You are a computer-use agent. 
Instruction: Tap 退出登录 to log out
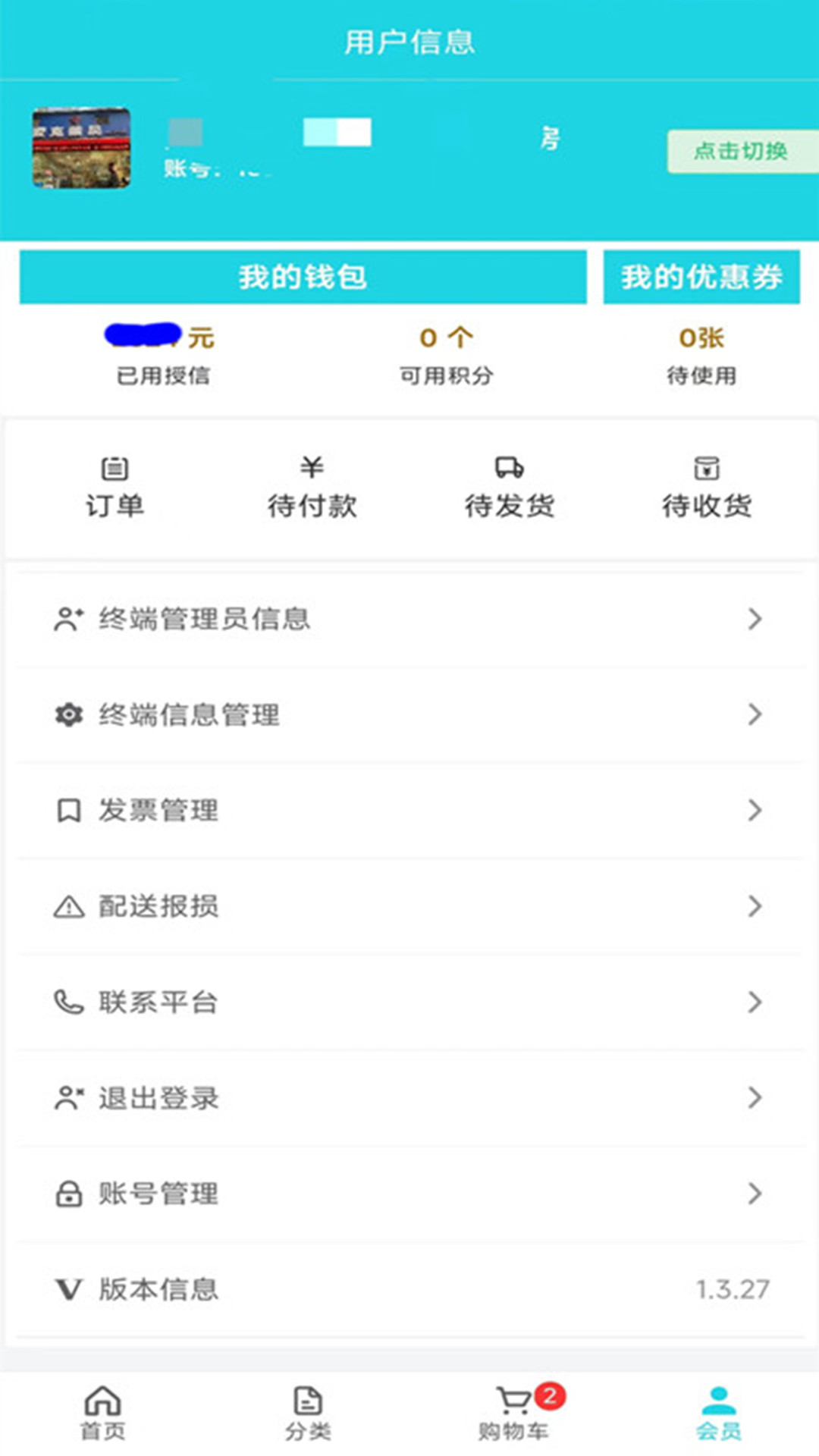(x=409, y=1098)
